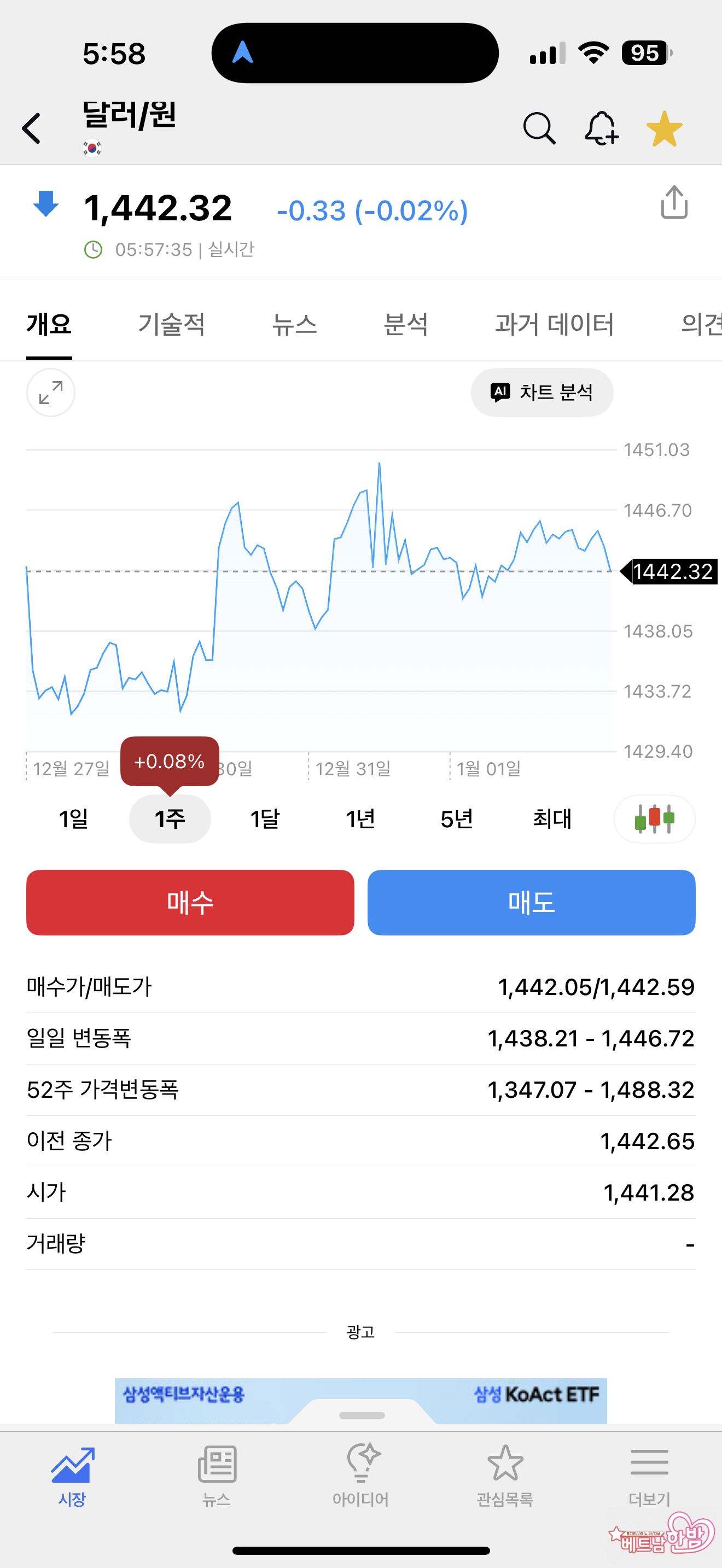Select the 1일 chart range
Image resolution: width=722 pixels, height=1568 pixels.
[74, 818]
